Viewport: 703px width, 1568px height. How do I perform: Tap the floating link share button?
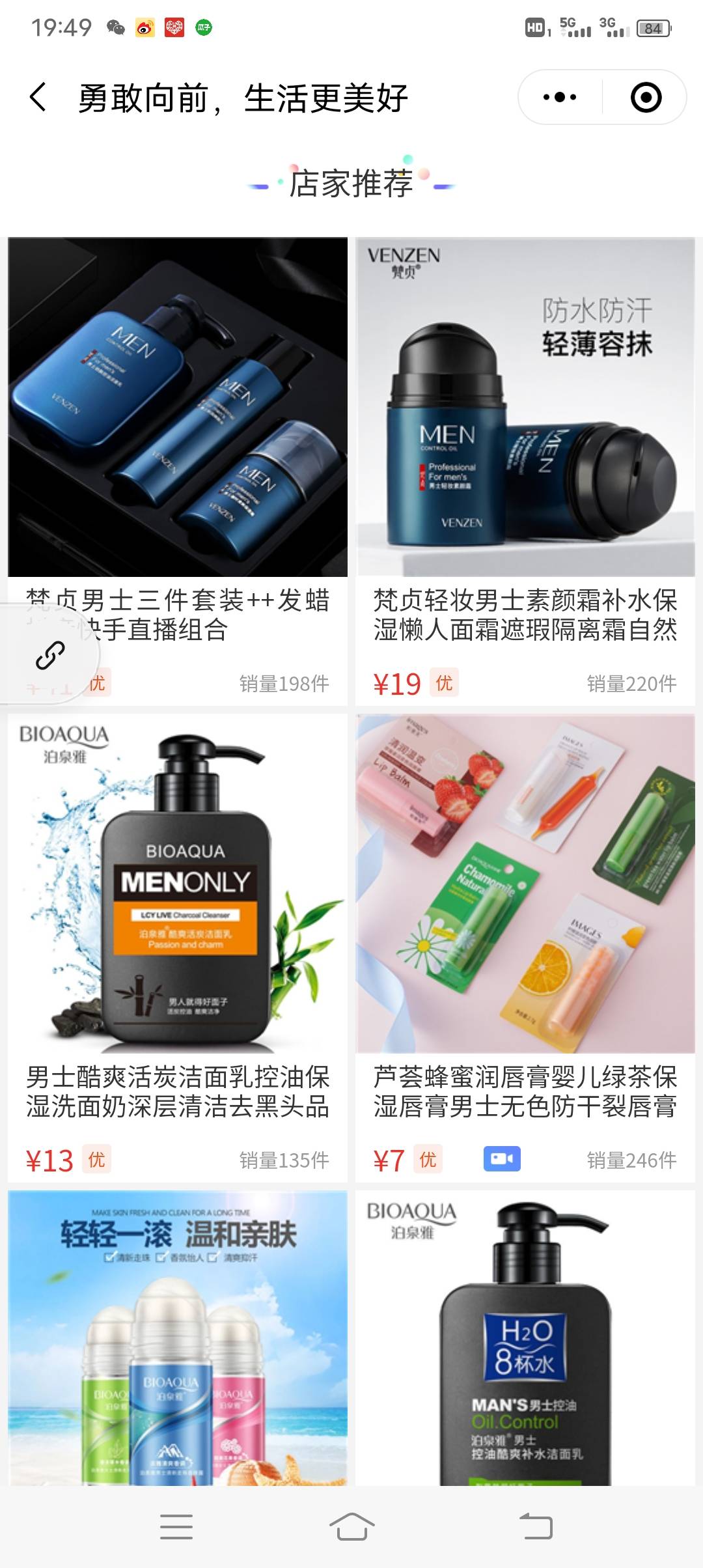pos(49,655)
